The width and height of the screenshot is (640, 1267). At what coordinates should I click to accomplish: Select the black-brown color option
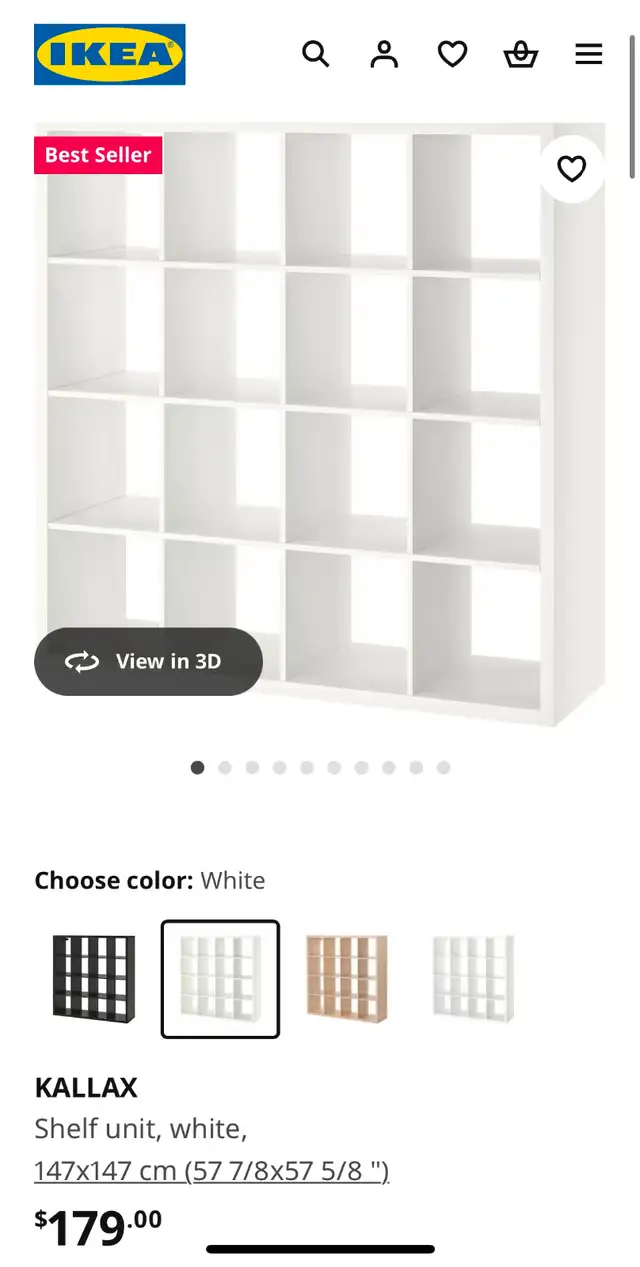pos(93,979)
